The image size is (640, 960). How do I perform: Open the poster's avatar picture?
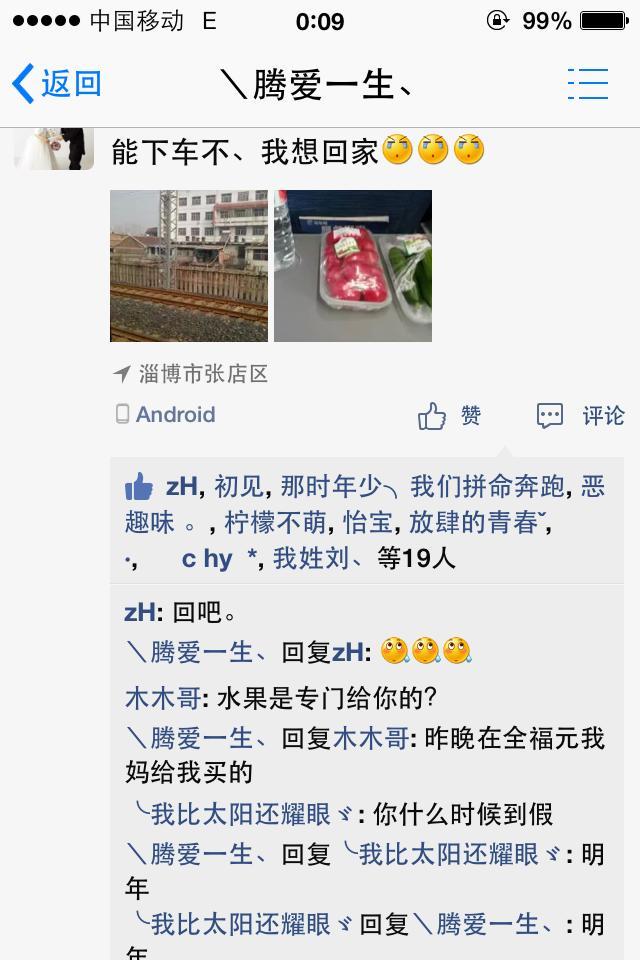[54, 148]
